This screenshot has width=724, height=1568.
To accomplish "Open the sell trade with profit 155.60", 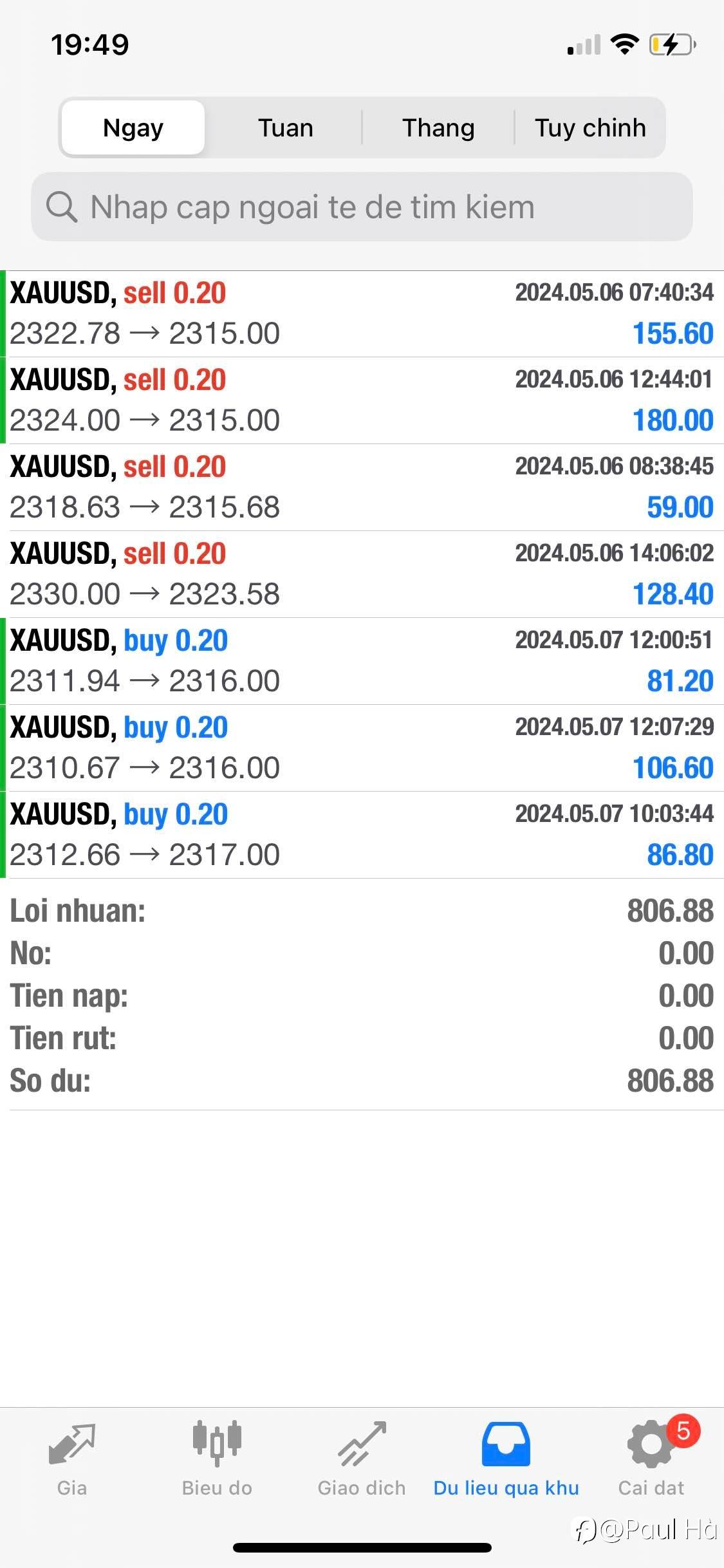I will tap(362, 314).
